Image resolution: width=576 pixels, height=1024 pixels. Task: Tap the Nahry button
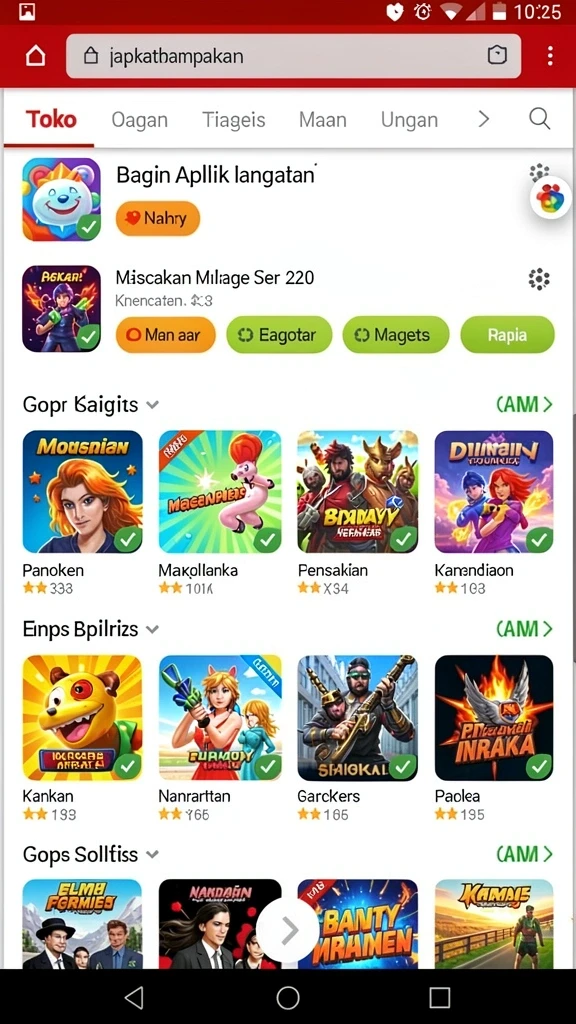tap(157, 218)
